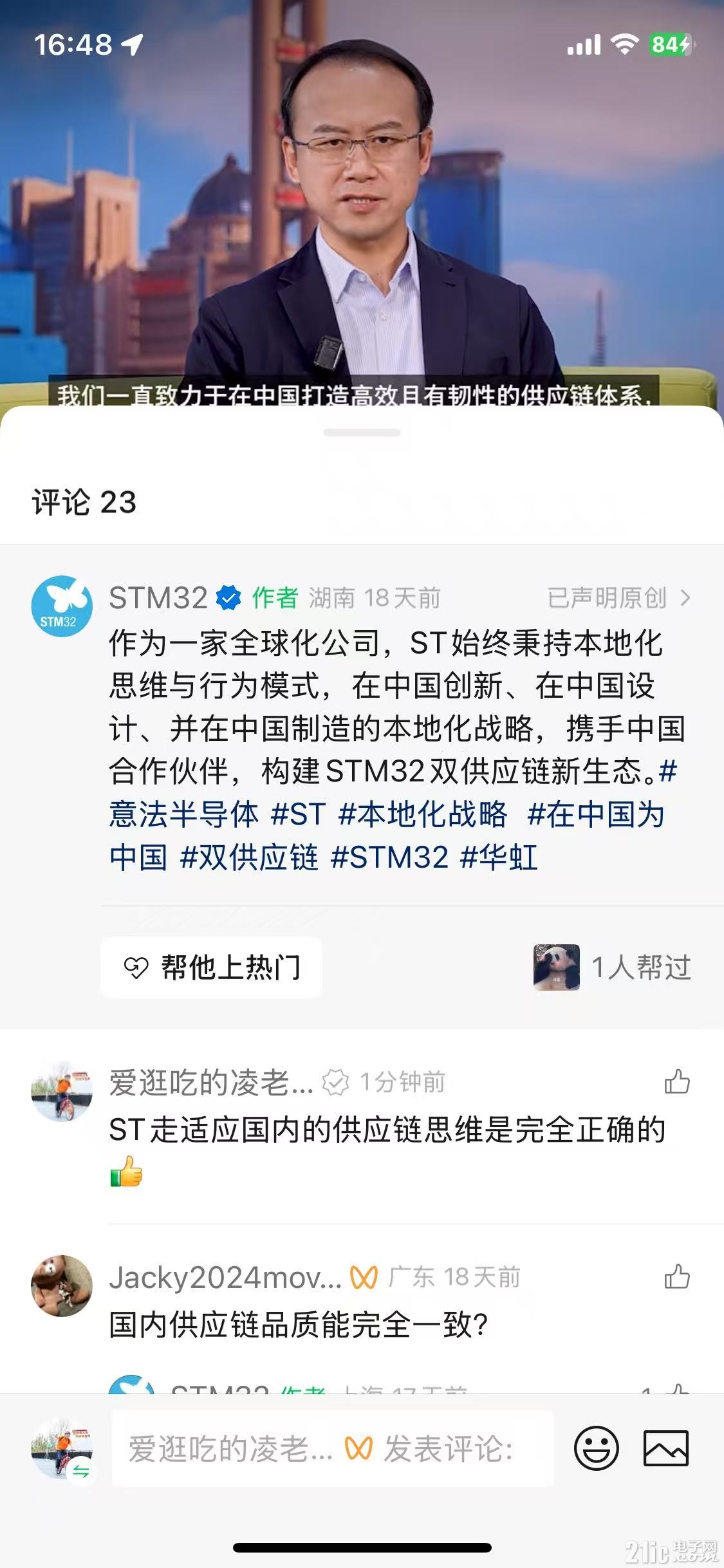Open 爱逛吃的凌老's profile from the comment avatar
The image size is (724, 1568).
tap(62, 1091)
